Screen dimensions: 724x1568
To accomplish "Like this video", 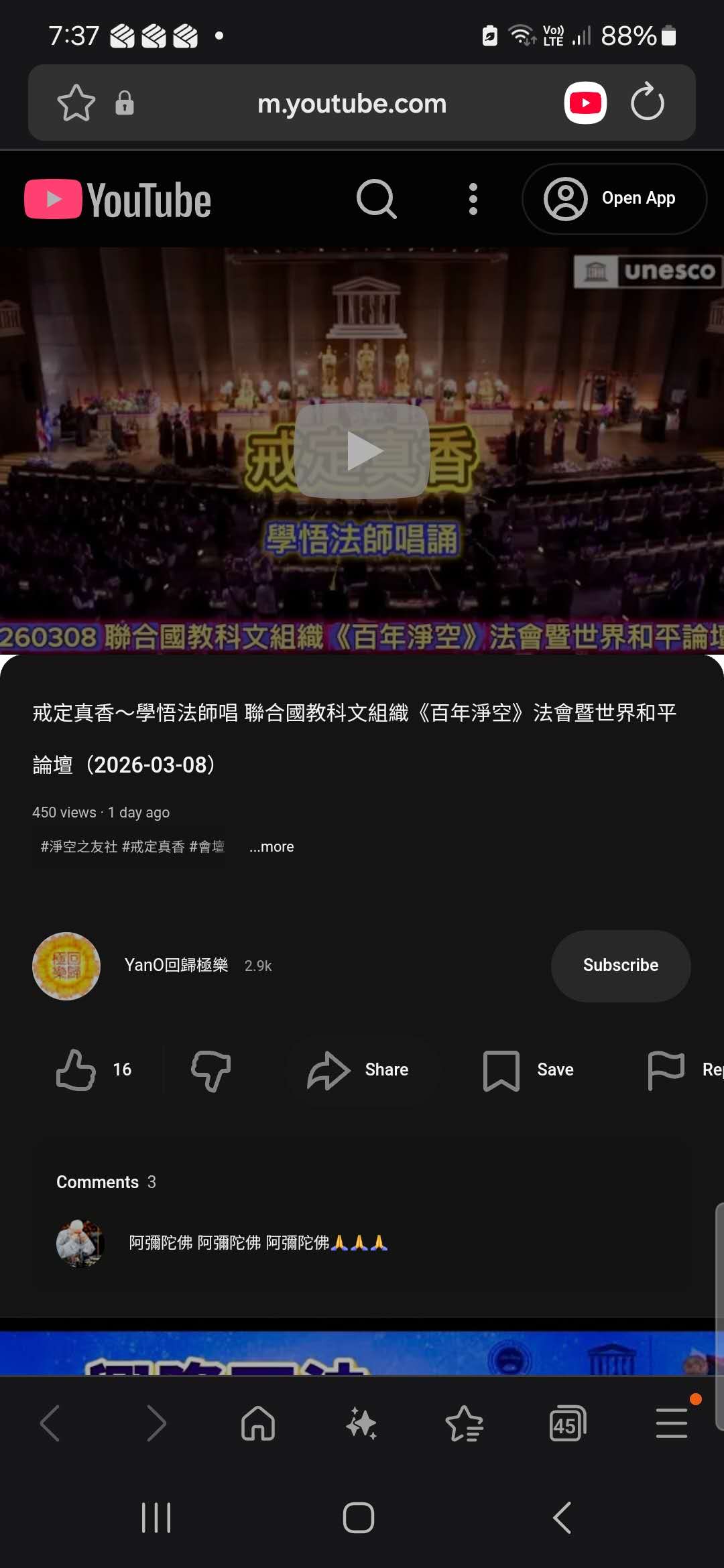I will pos(76,1069).
